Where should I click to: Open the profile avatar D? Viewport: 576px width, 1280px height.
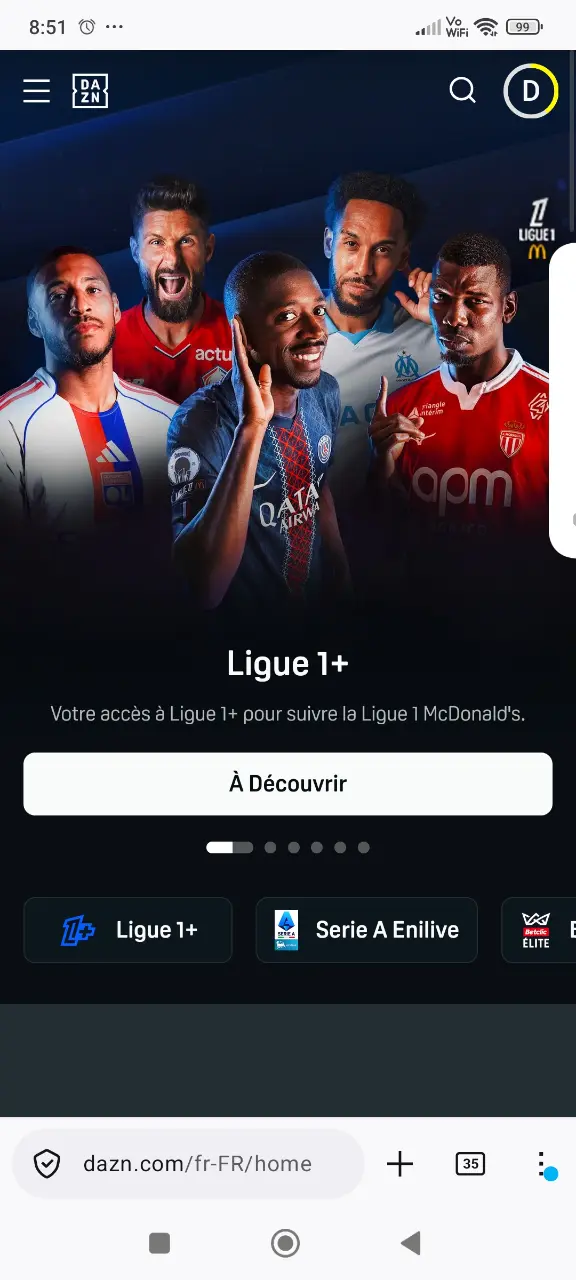[530, 91]
